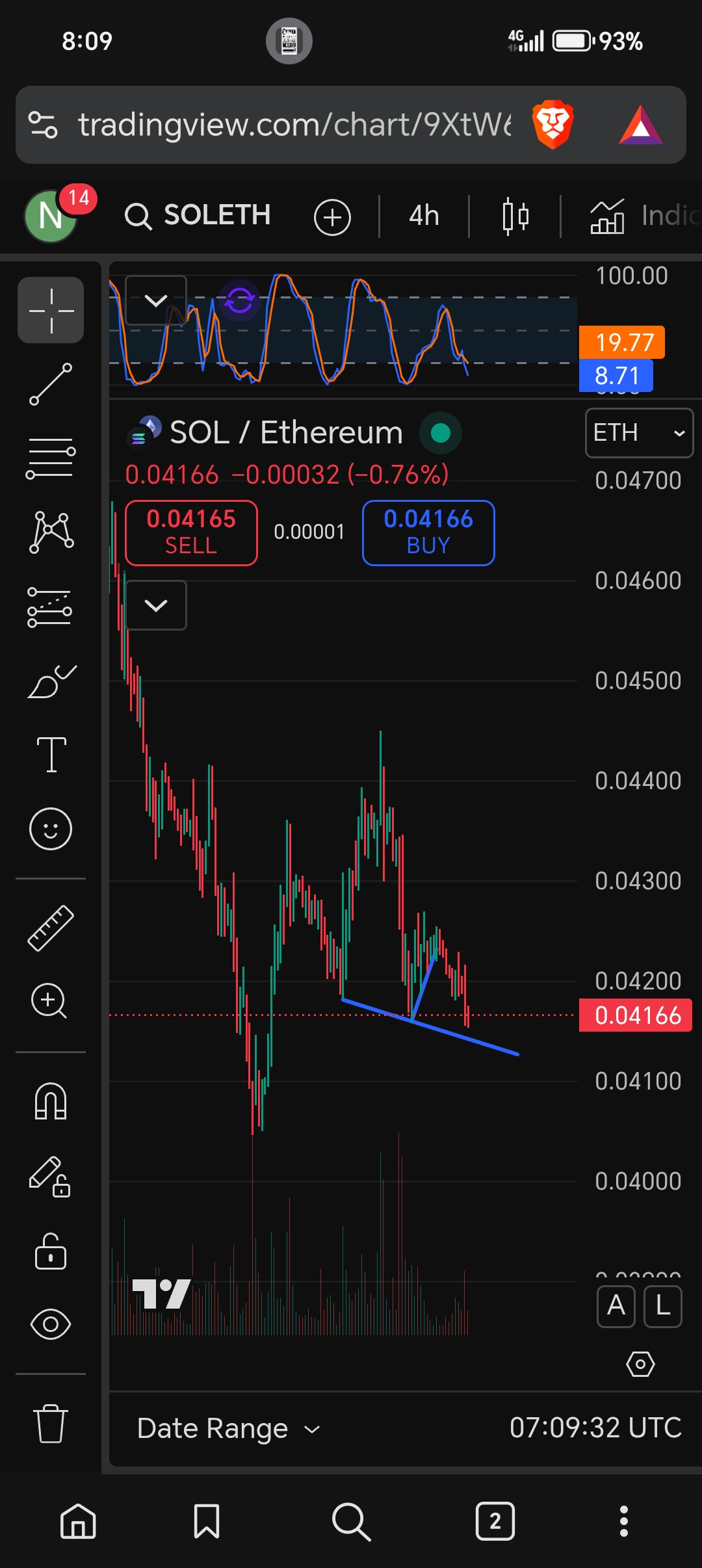Image resolution: width=702 pixels, height=1568 pixels.
Task: Add a symbol to compare with plus icon
Action: point(332,217)
